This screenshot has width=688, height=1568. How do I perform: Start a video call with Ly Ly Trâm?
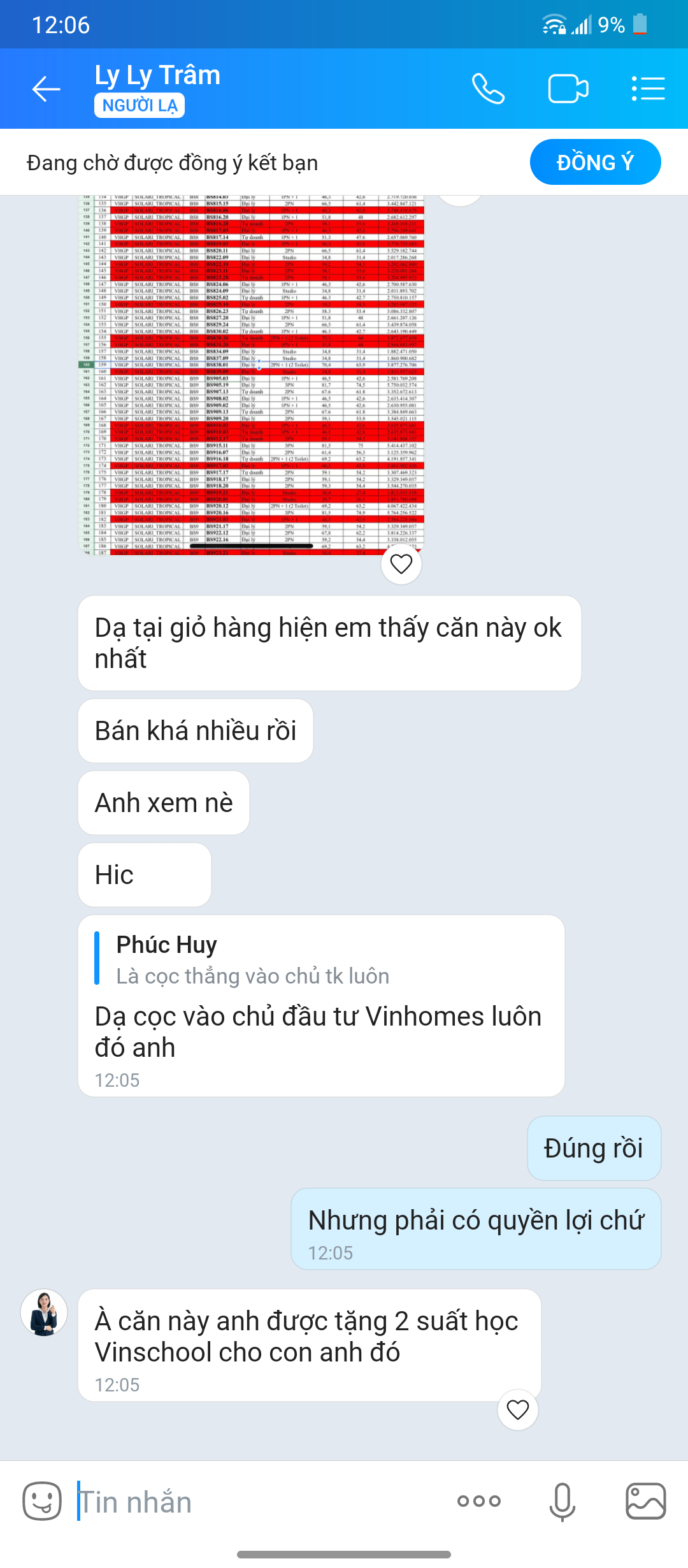pyautogui.click(x=568, y=89)
